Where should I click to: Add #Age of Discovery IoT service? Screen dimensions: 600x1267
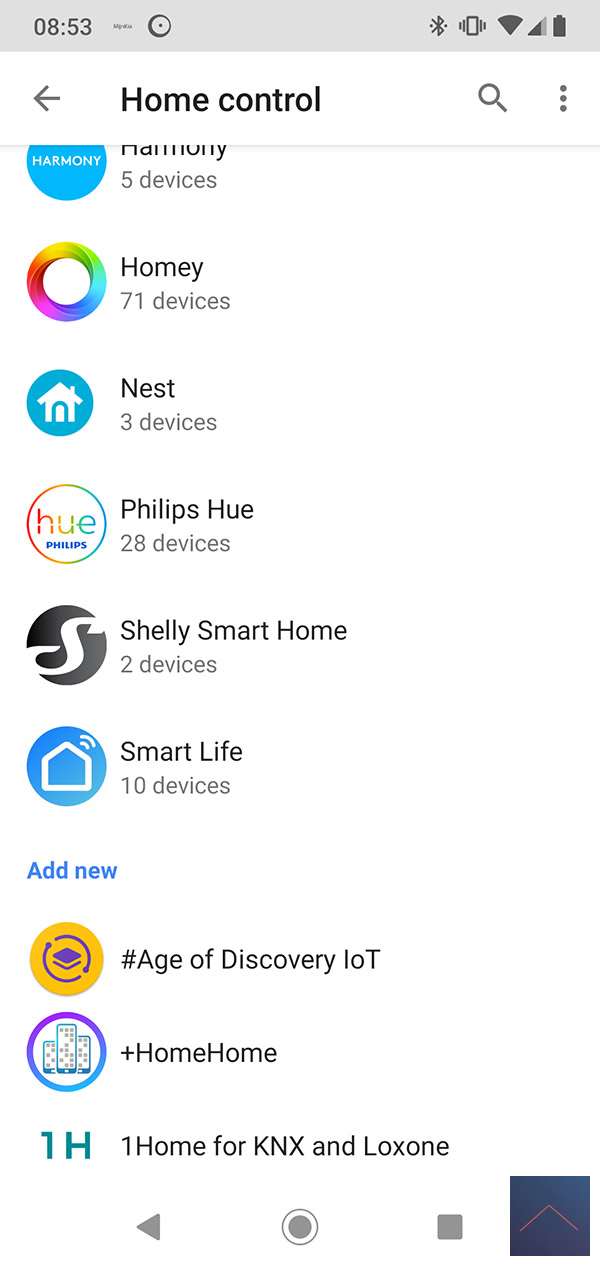click(250, 960)
